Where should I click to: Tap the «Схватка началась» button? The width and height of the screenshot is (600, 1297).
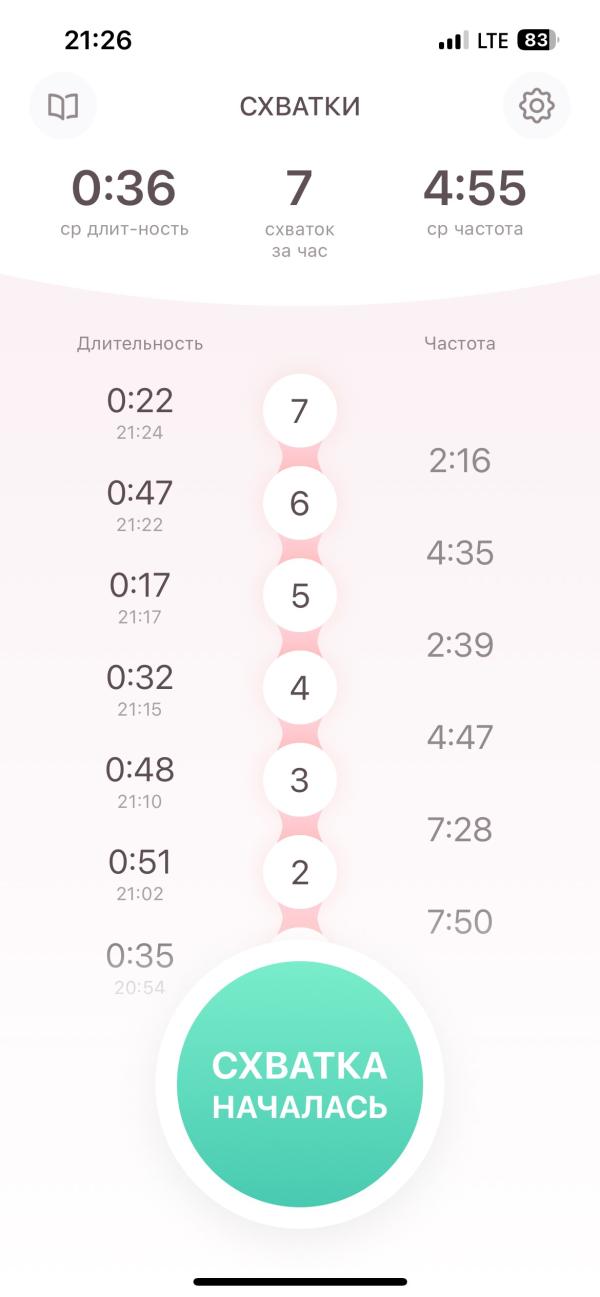[300, 1084]
